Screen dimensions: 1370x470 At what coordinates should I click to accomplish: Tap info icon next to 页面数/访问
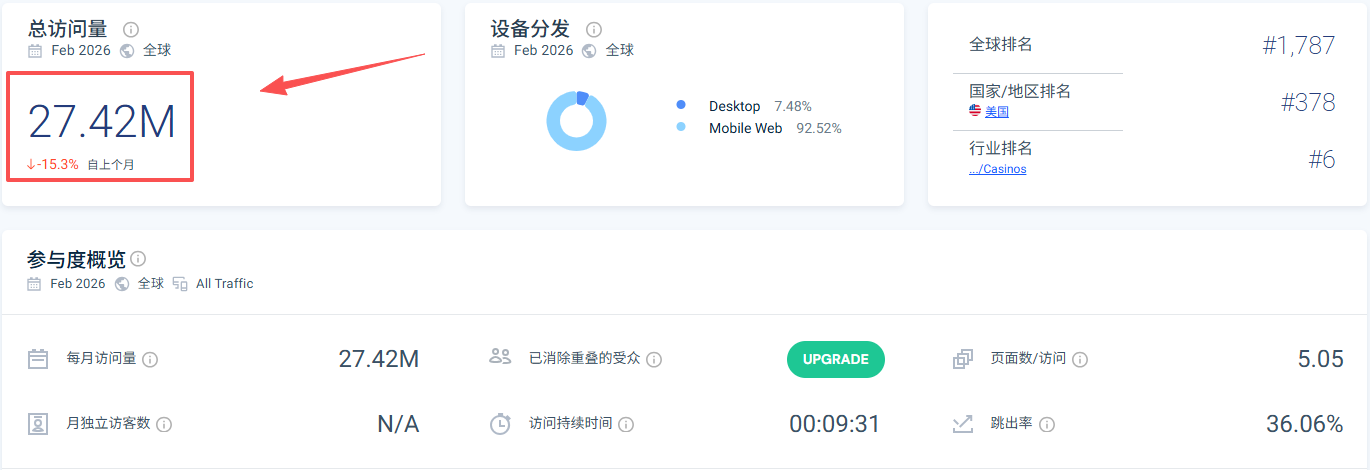(x=1080, y=359)
